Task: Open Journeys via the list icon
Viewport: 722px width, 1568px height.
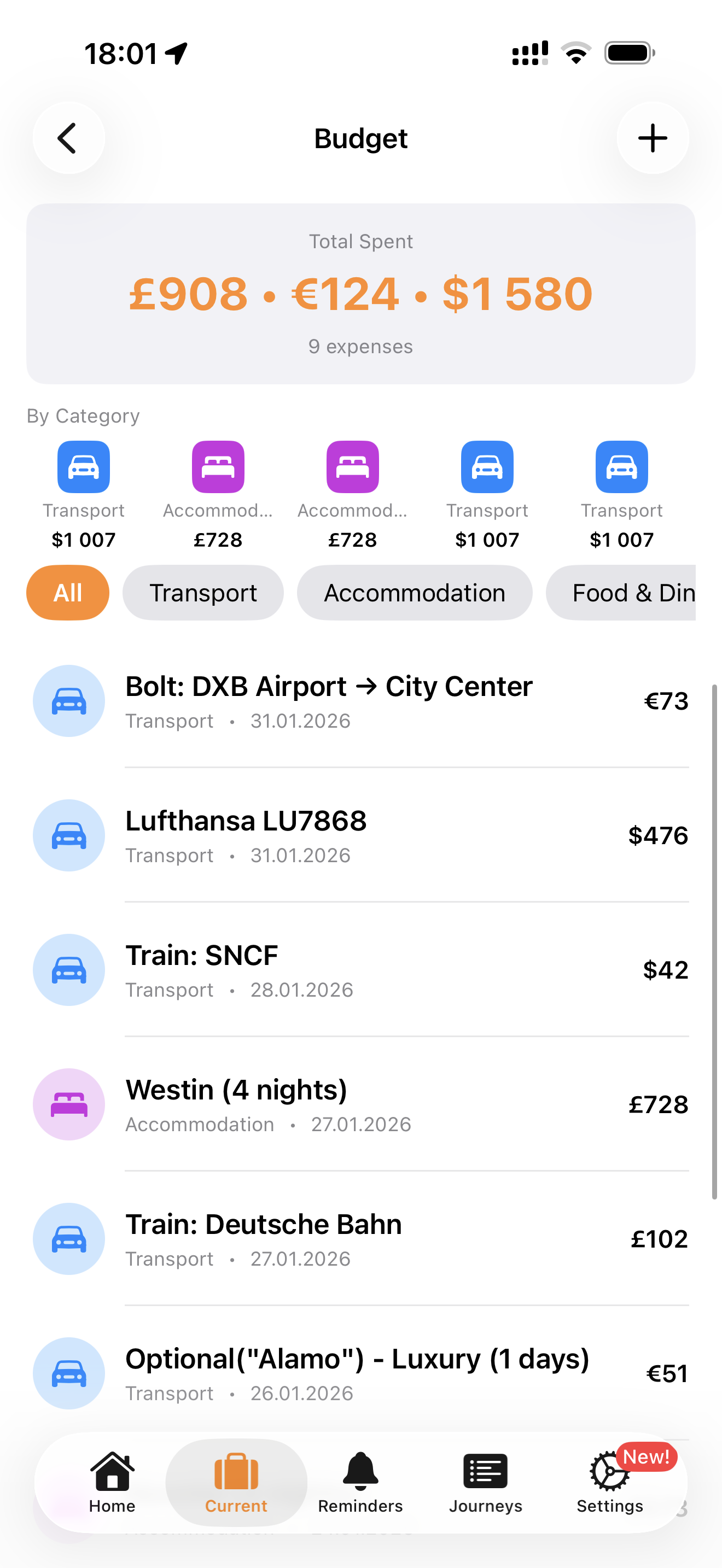Action: 485,1477
